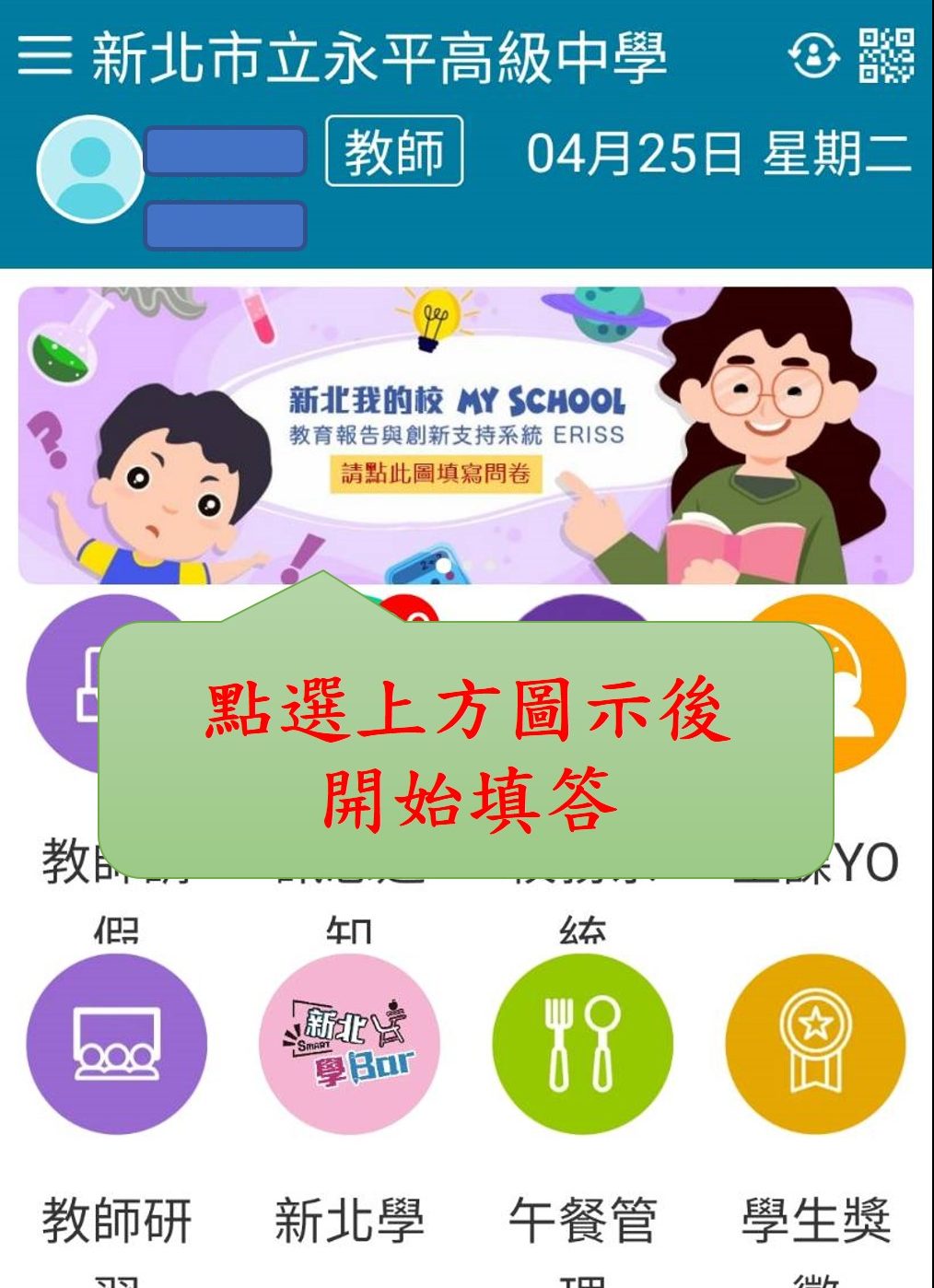The height and width of the screenshot is (1288, 934).
Task: Open the 教師研習 grid item
Action: point(116,1045)
